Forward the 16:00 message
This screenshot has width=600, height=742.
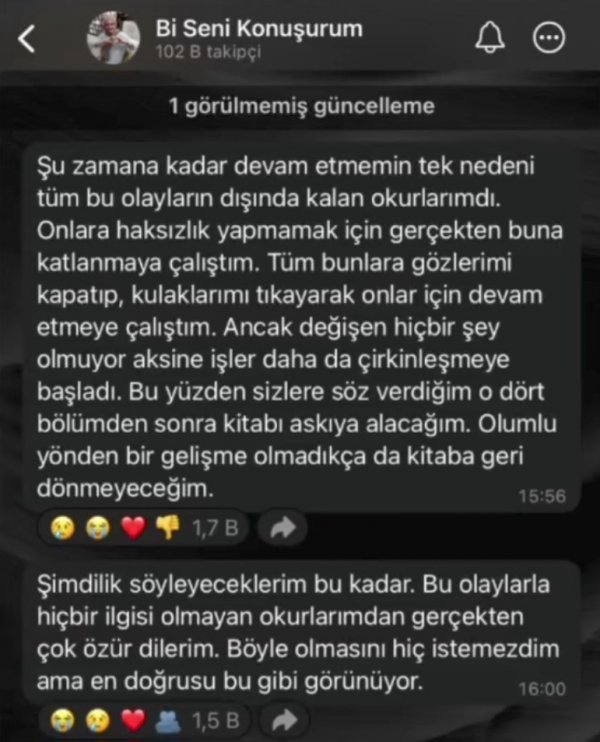[x=283, y=718]
